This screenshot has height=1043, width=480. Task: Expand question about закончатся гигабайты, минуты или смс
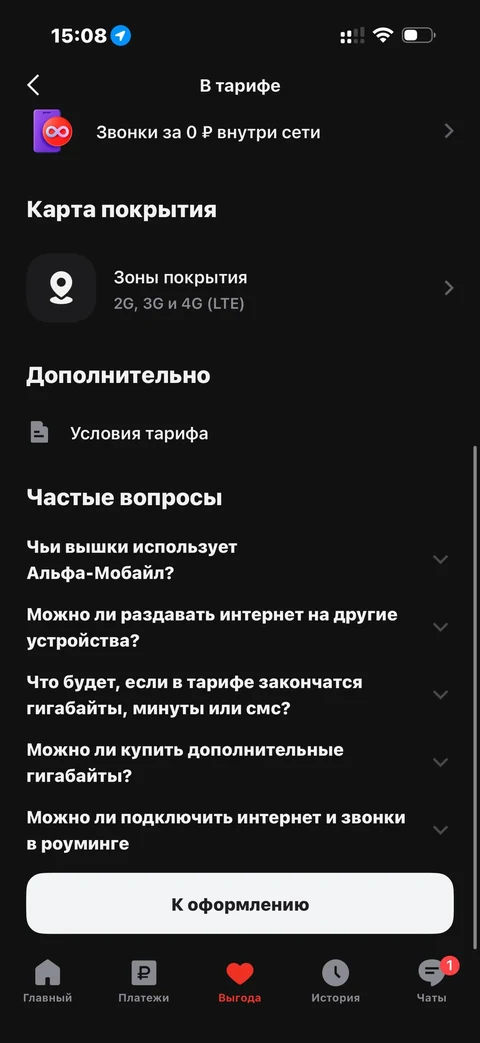(240, 694)
